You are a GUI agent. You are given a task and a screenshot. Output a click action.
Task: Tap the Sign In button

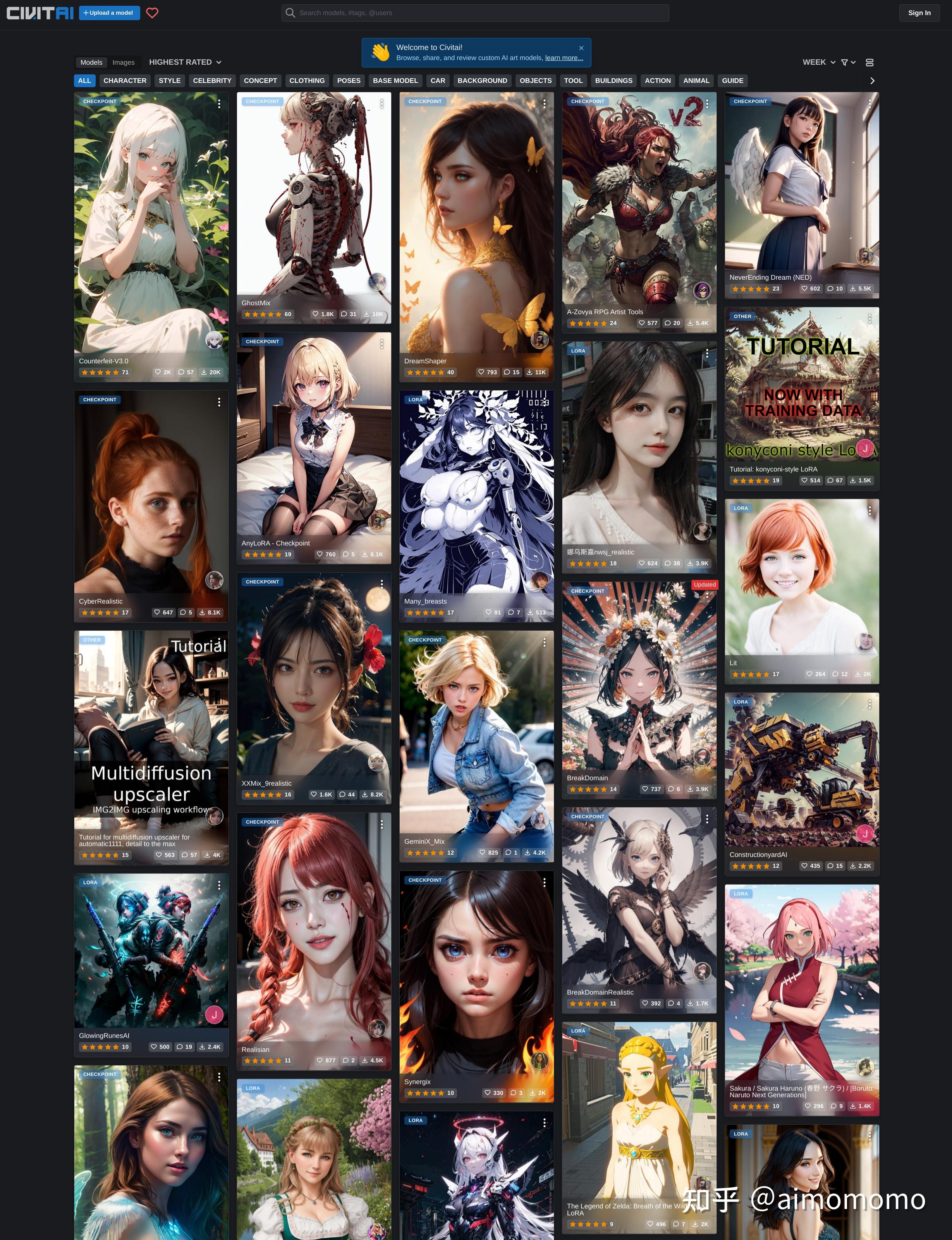click(919, 12)
